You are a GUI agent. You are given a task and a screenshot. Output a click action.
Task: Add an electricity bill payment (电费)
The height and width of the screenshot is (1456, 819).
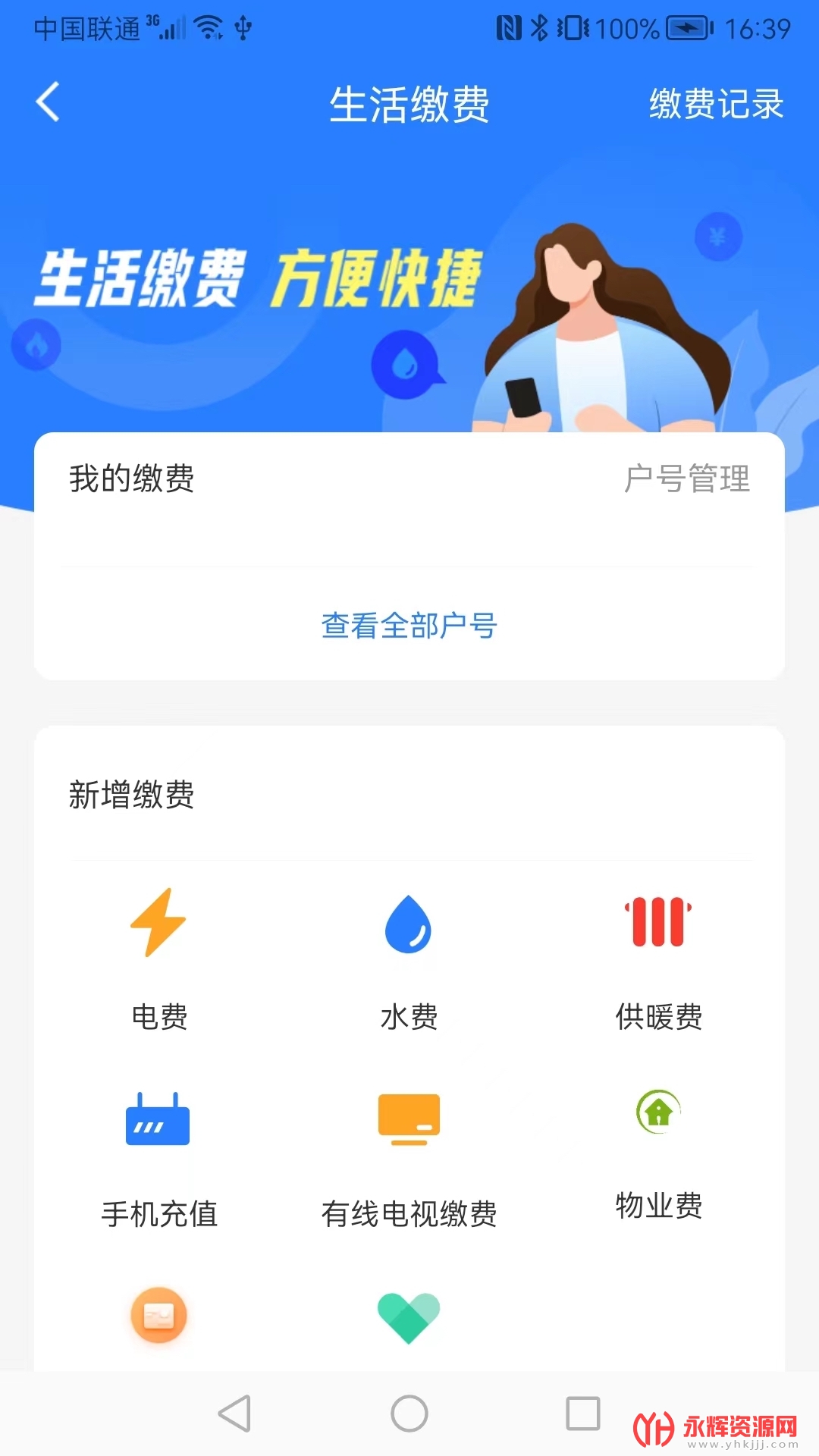pos(159,957)
